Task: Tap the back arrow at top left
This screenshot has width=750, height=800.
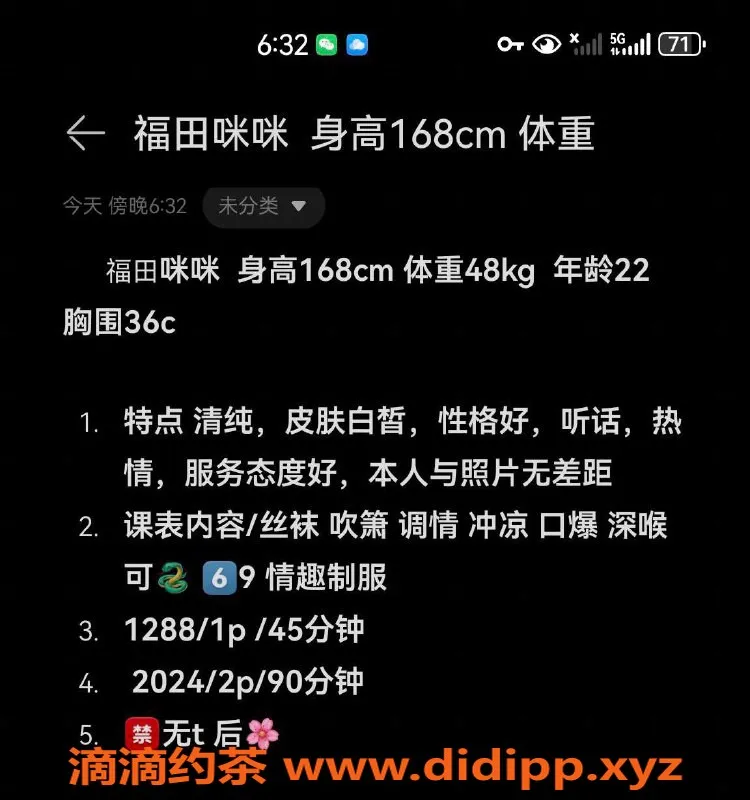Action: coord(86,134)
